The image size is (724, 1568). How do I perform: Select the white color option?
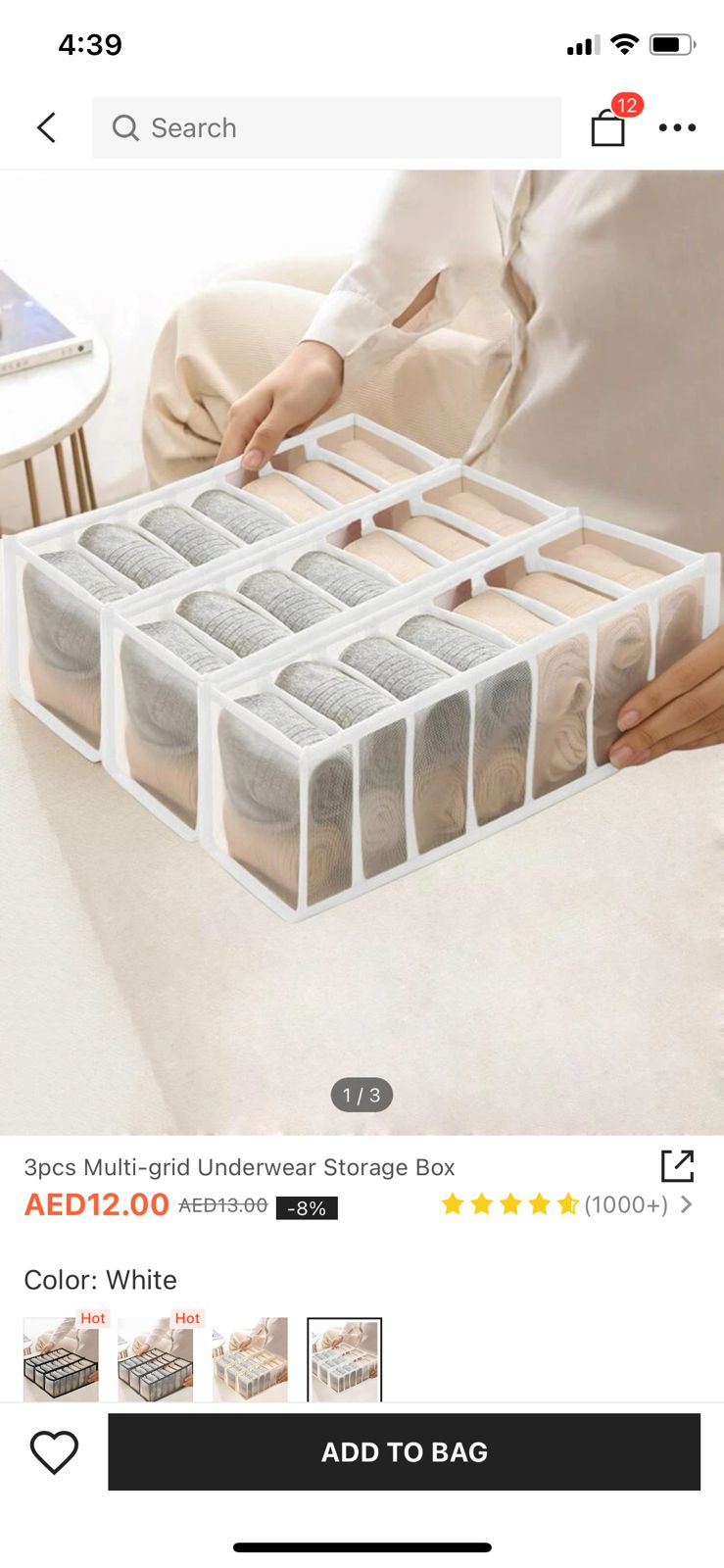pyautogui.click(x=344, y=1360)
